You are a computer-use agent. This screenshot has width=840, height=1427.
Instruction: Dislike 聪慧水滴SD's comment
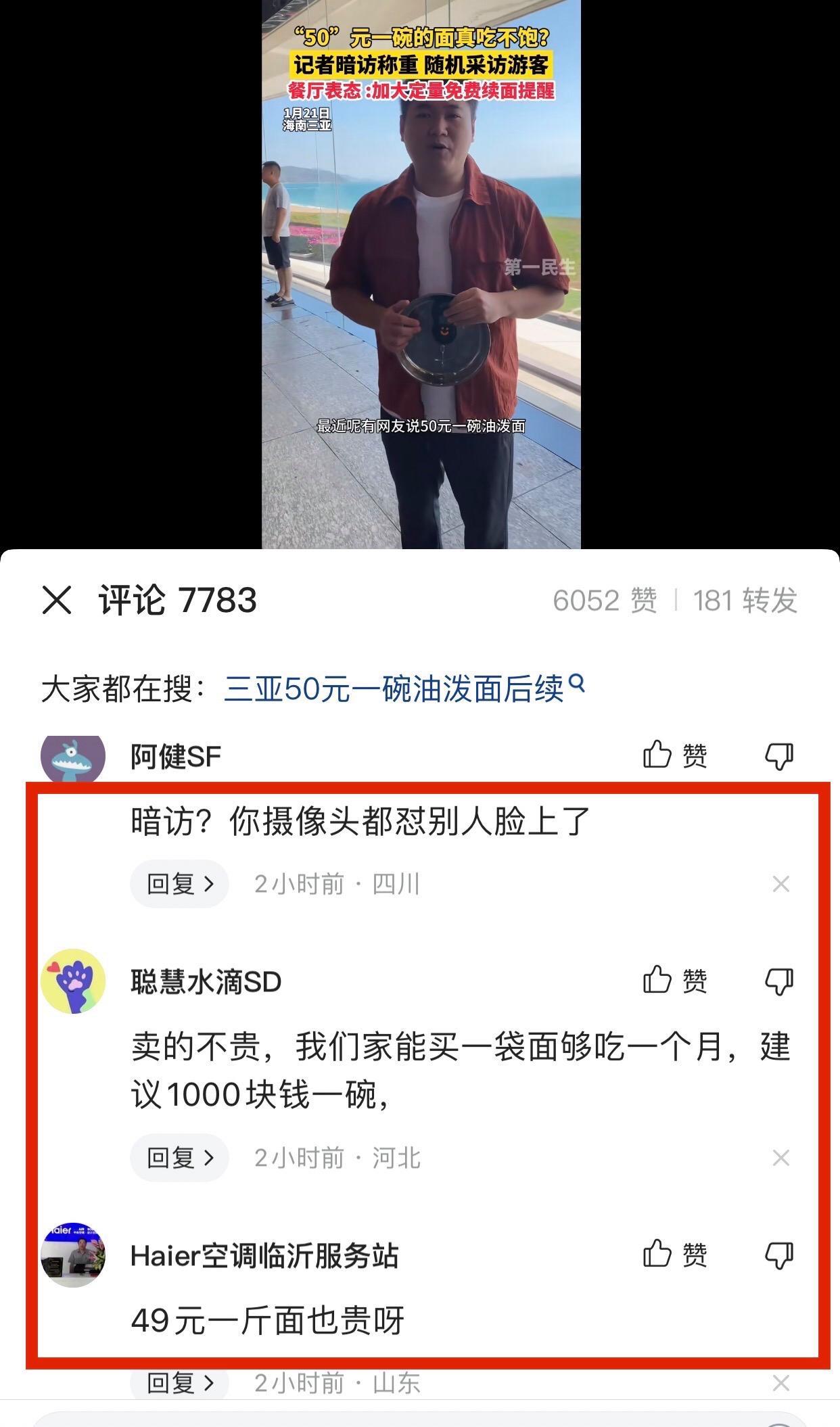click(778, 981)
